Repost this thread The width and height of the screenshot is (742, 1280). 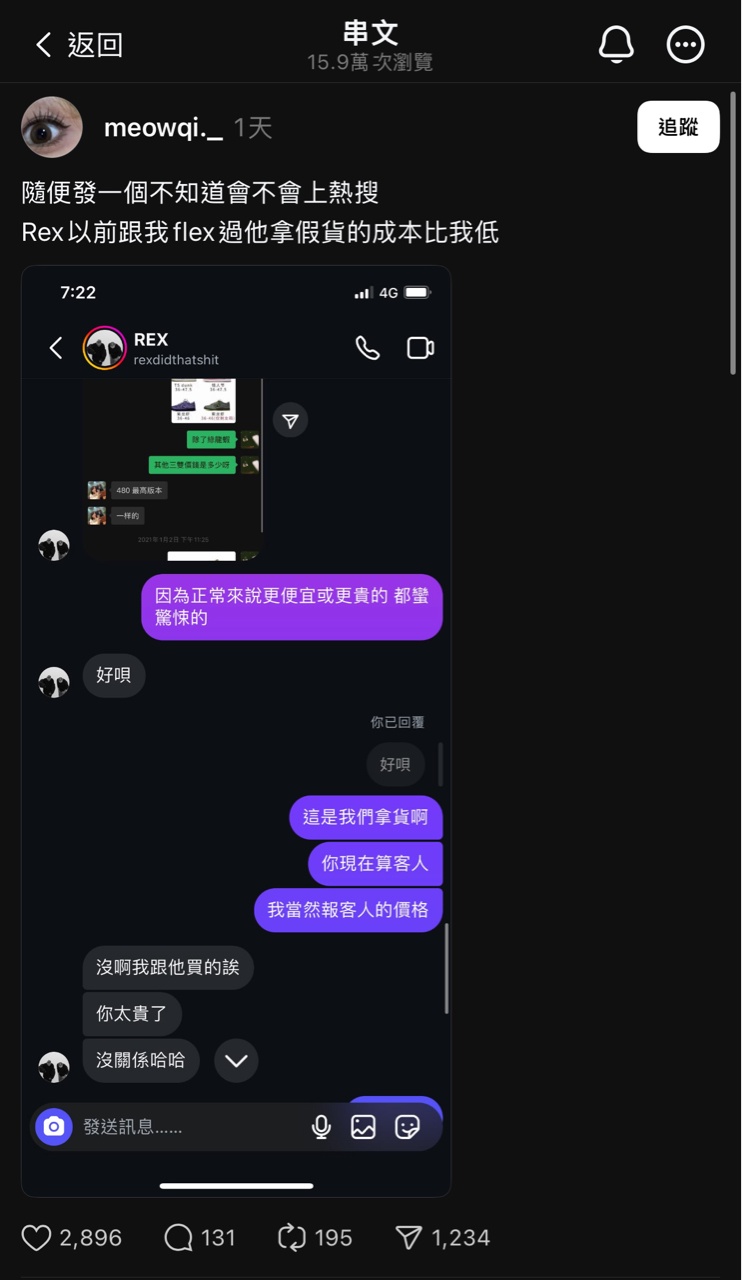(x=292, y=1238)
